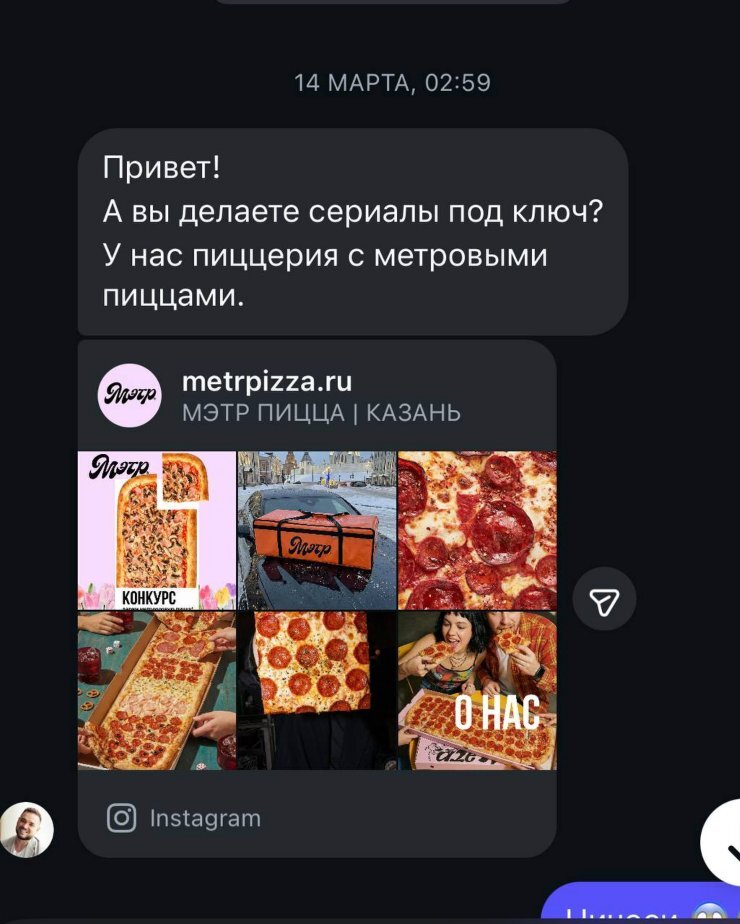Click the Instagram logo icon on the shared post
Screen dimensions: 740x924
(121, 817)
